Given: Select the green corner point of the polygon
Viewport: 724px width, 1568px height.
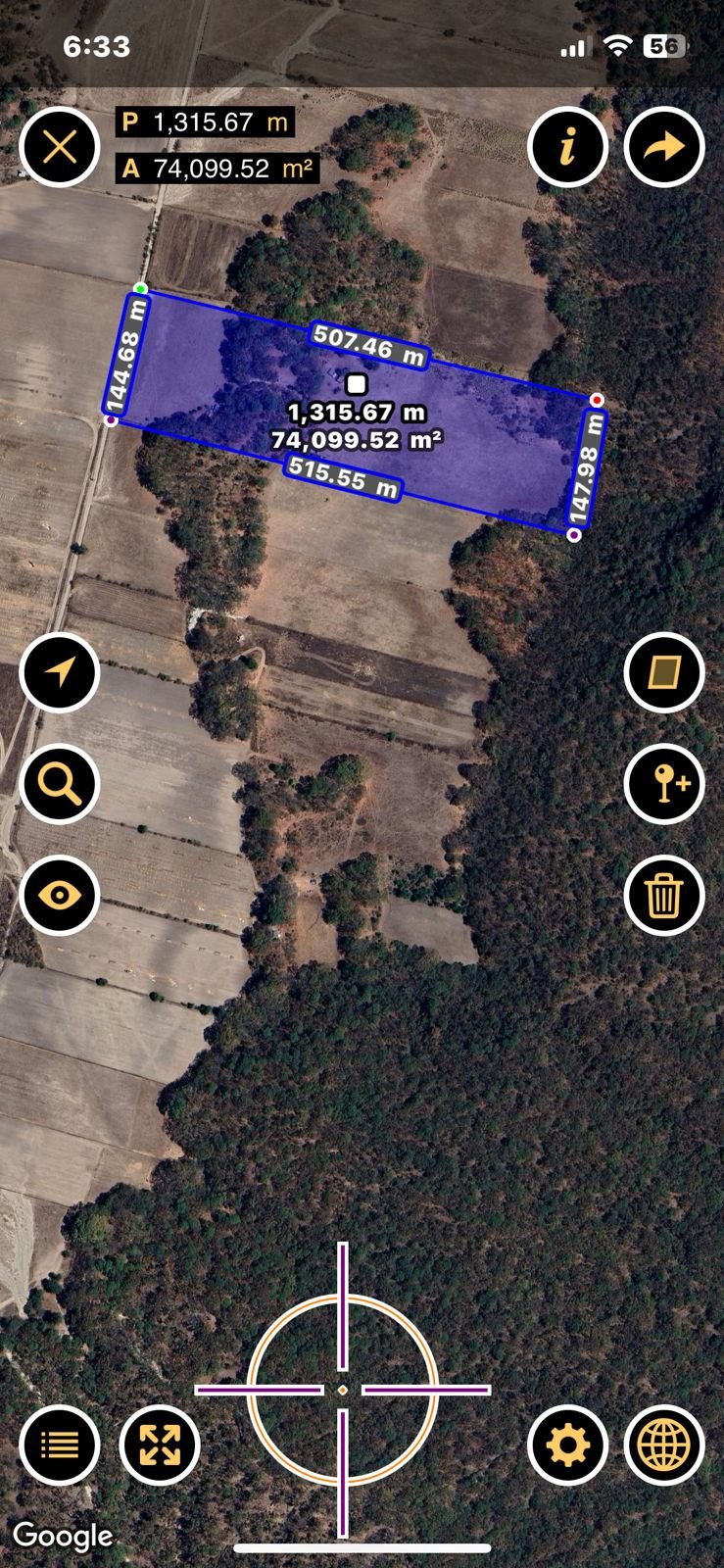Looking at the screenshot, I should click(x=141, y=289).
